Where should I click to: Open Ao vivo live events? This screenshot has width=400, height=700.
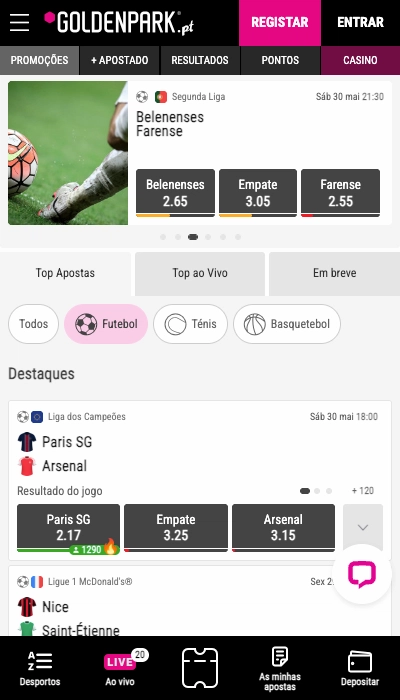(x=120, y=668)
